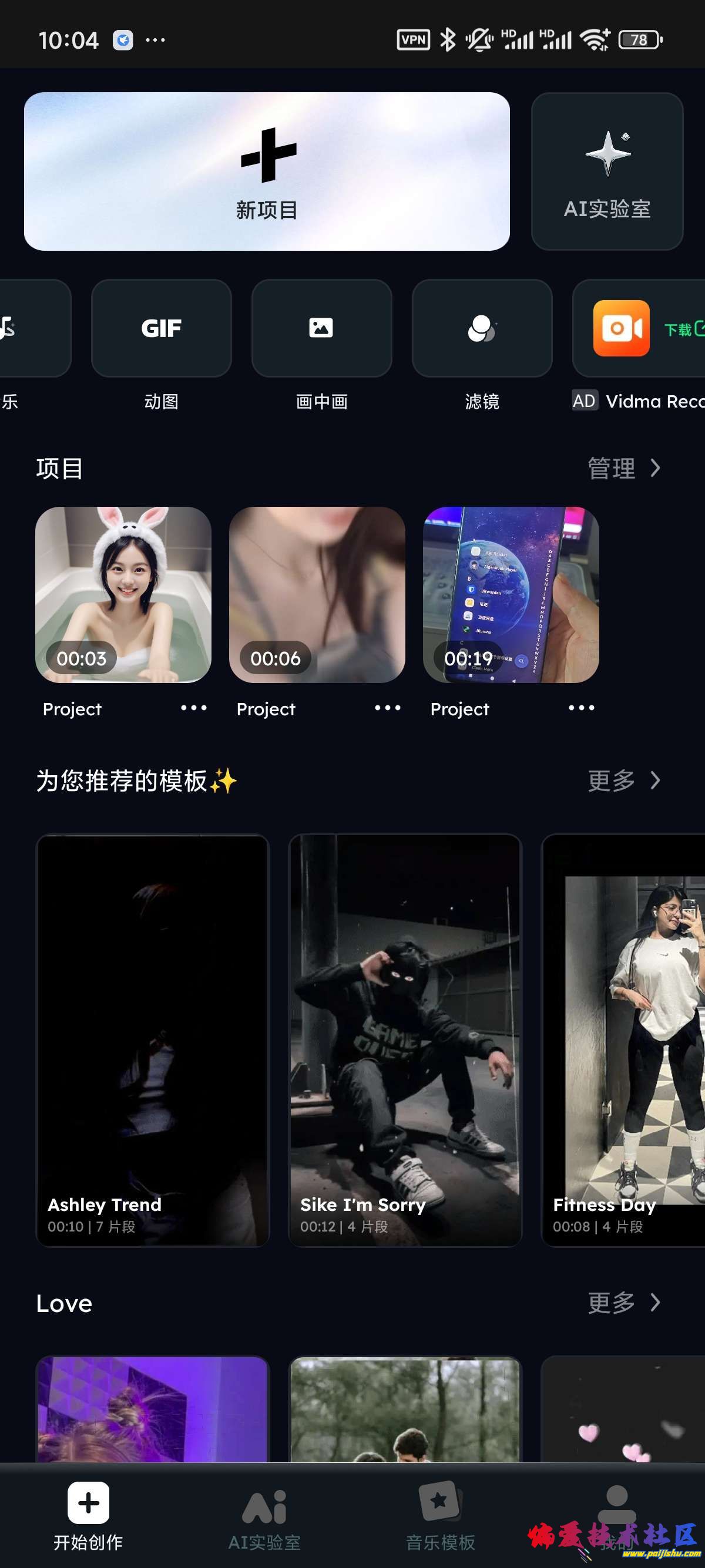Open 管理 to manage projects
Viewport: 705px width, 1568px height.
click(623, 469)
